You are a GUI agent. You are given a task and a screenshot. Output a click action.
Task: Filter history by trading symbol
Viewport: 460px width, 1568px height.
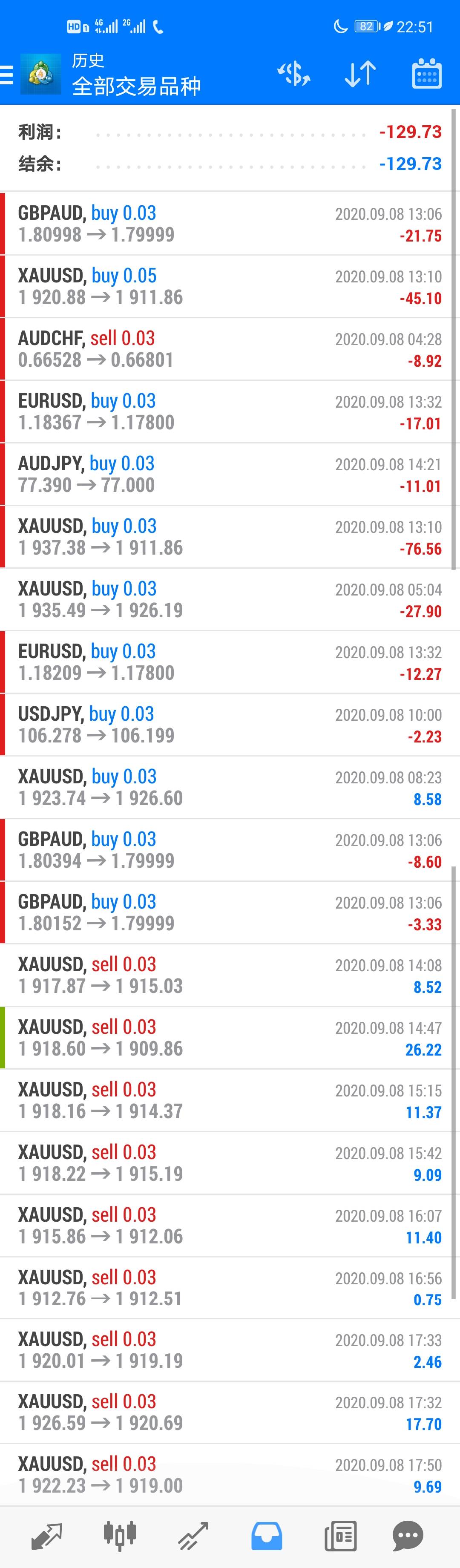tap(294, 74)
